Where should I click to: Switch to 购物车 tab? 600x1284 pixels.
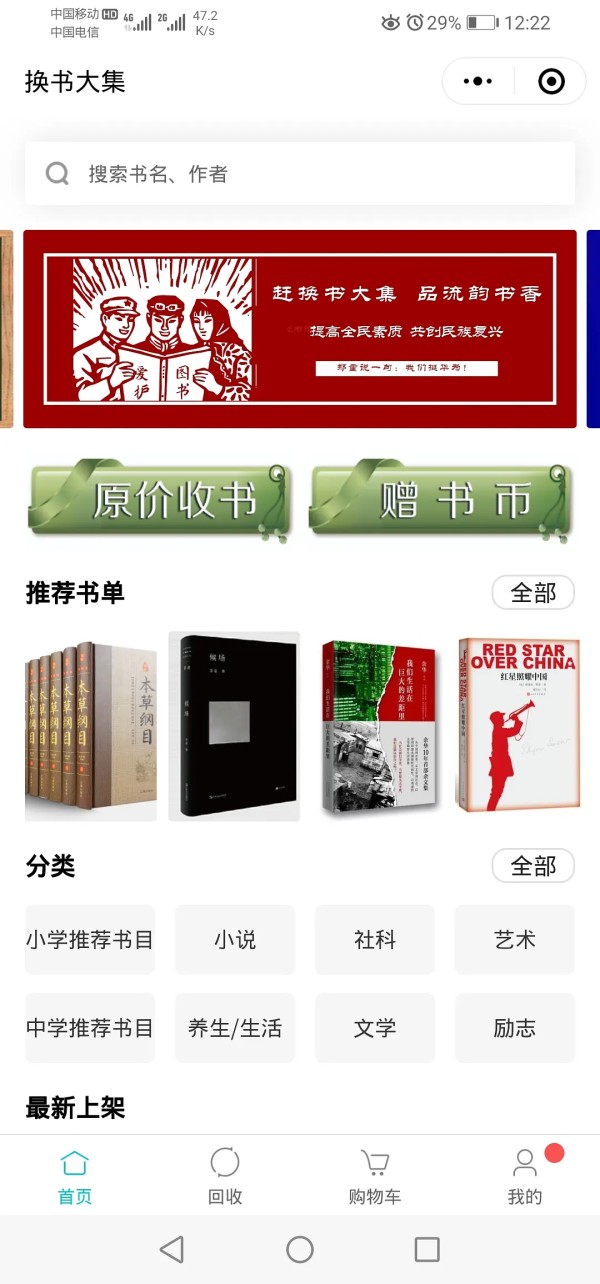coord(375,1176)
